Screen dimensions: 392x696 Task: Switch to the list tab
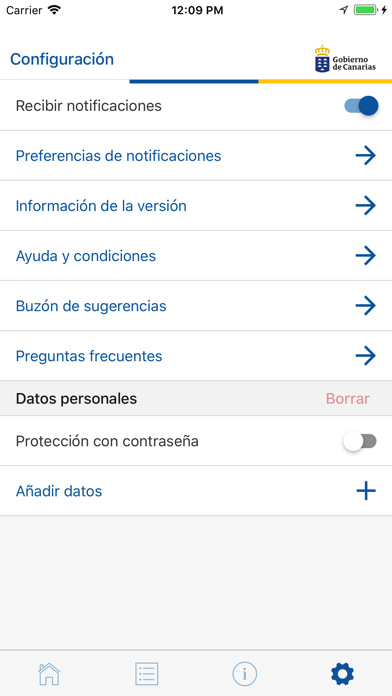(x=147, y=674)
